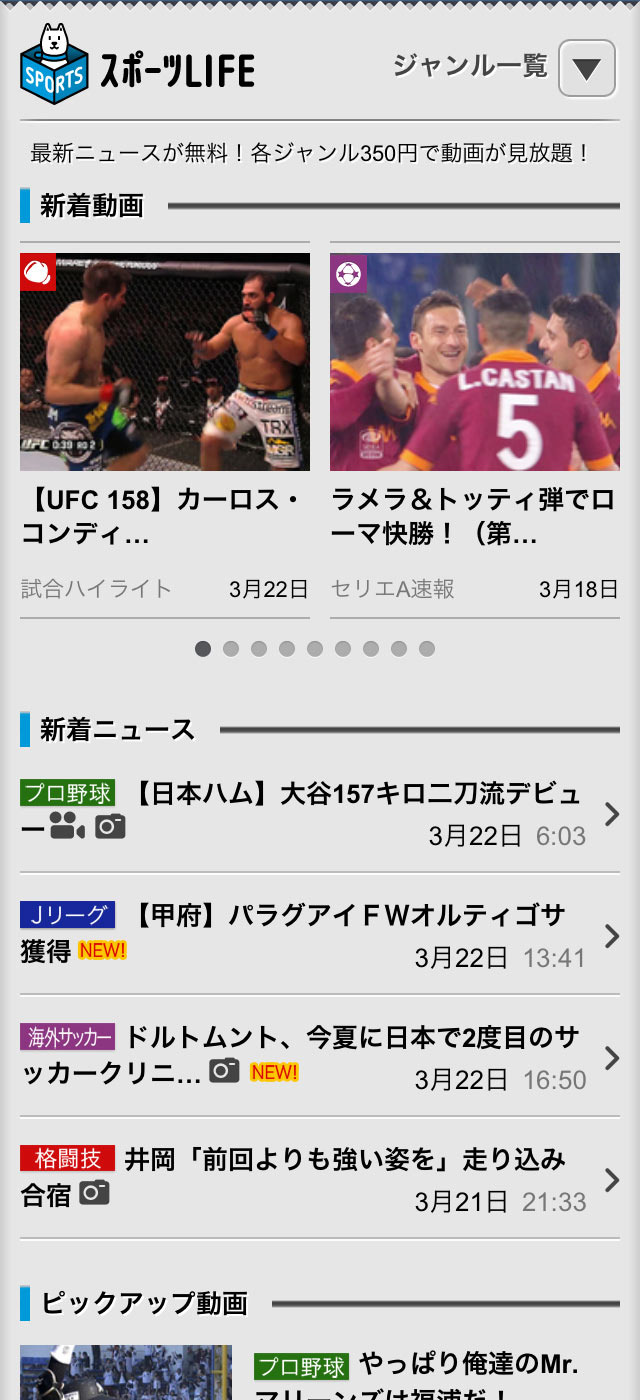Go to the スポーツLIFE home logo
The image size is (640, 1400).
(x=138, y=69)
